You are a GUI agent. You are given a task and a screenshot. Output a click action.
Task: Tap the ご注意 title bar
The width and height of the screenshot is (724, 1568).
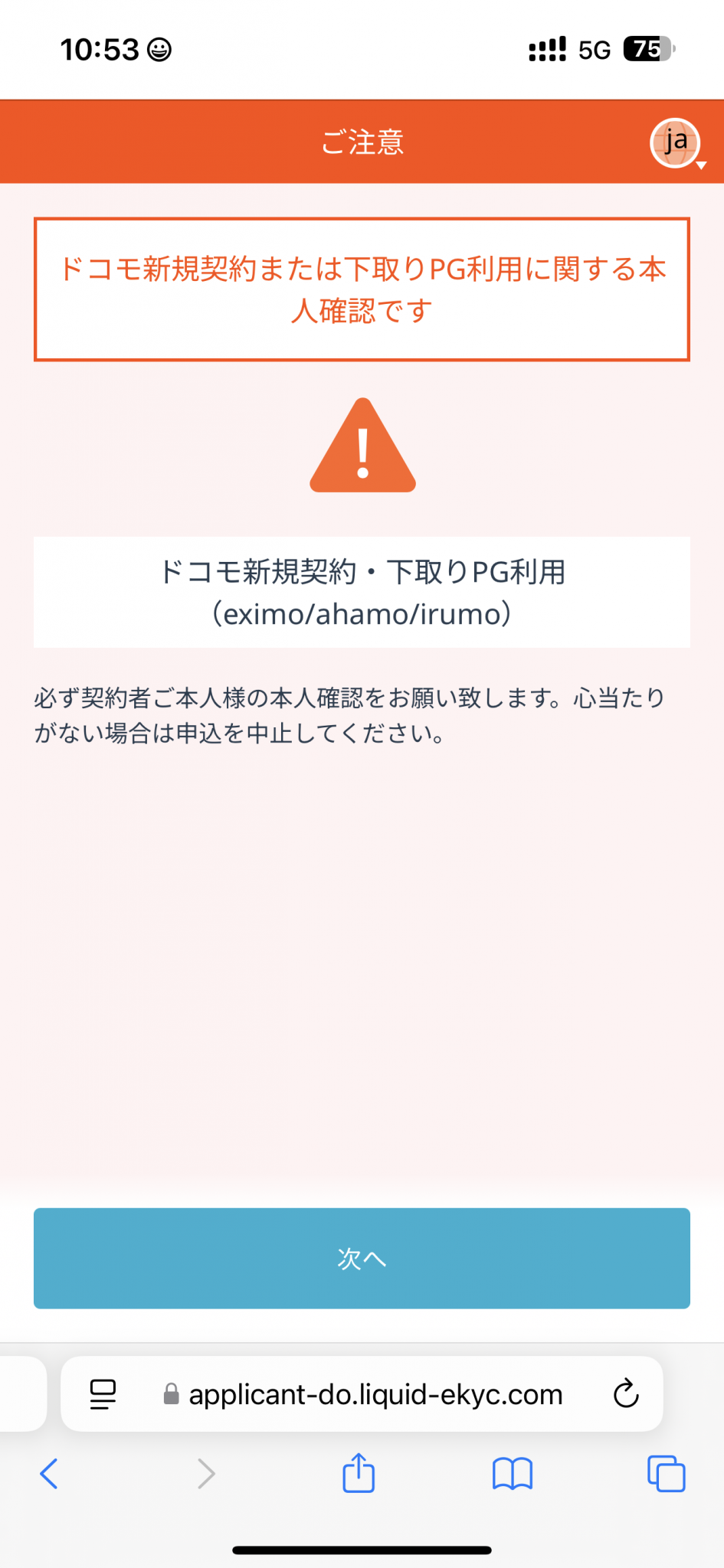[362, 142]
